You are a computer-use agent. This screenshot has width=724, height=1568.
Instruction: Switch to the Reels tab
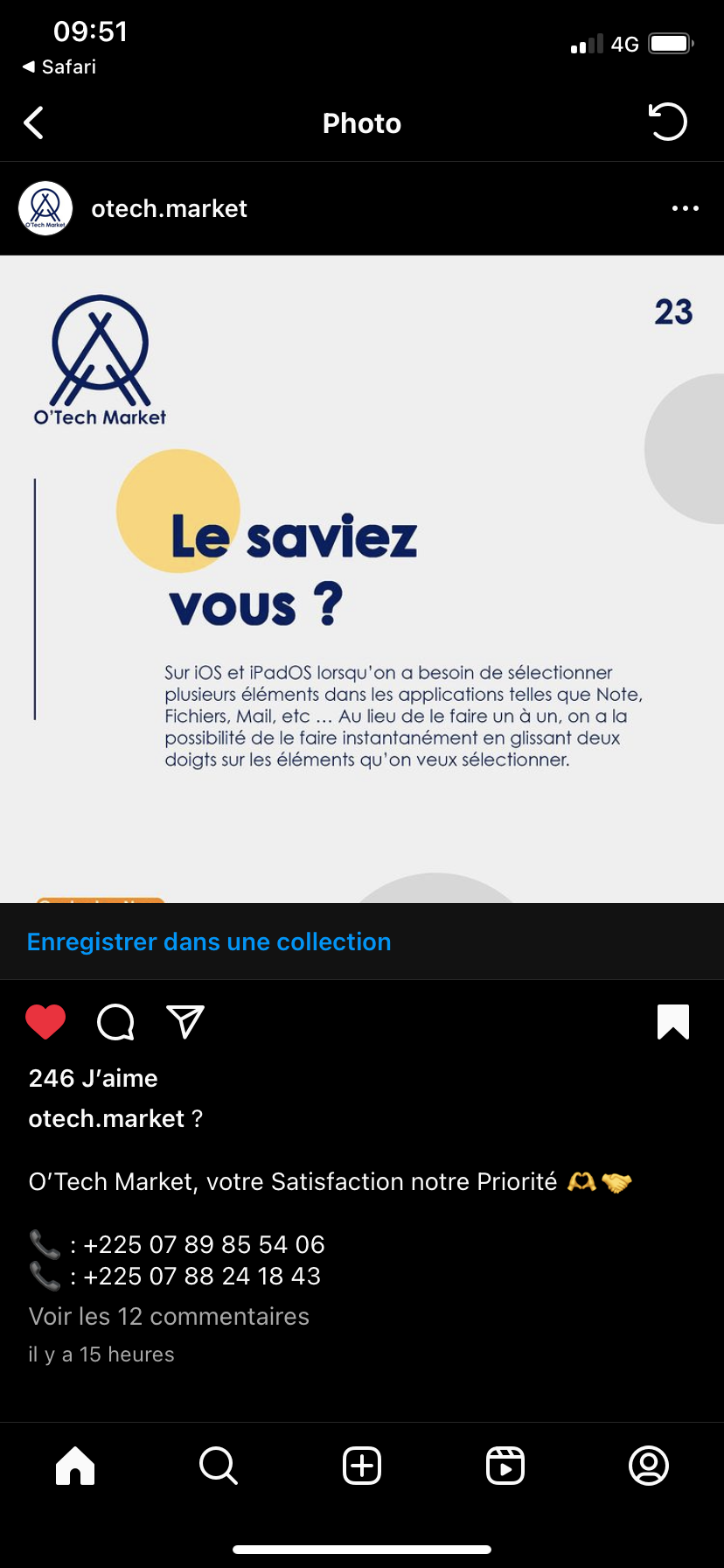505,1466
